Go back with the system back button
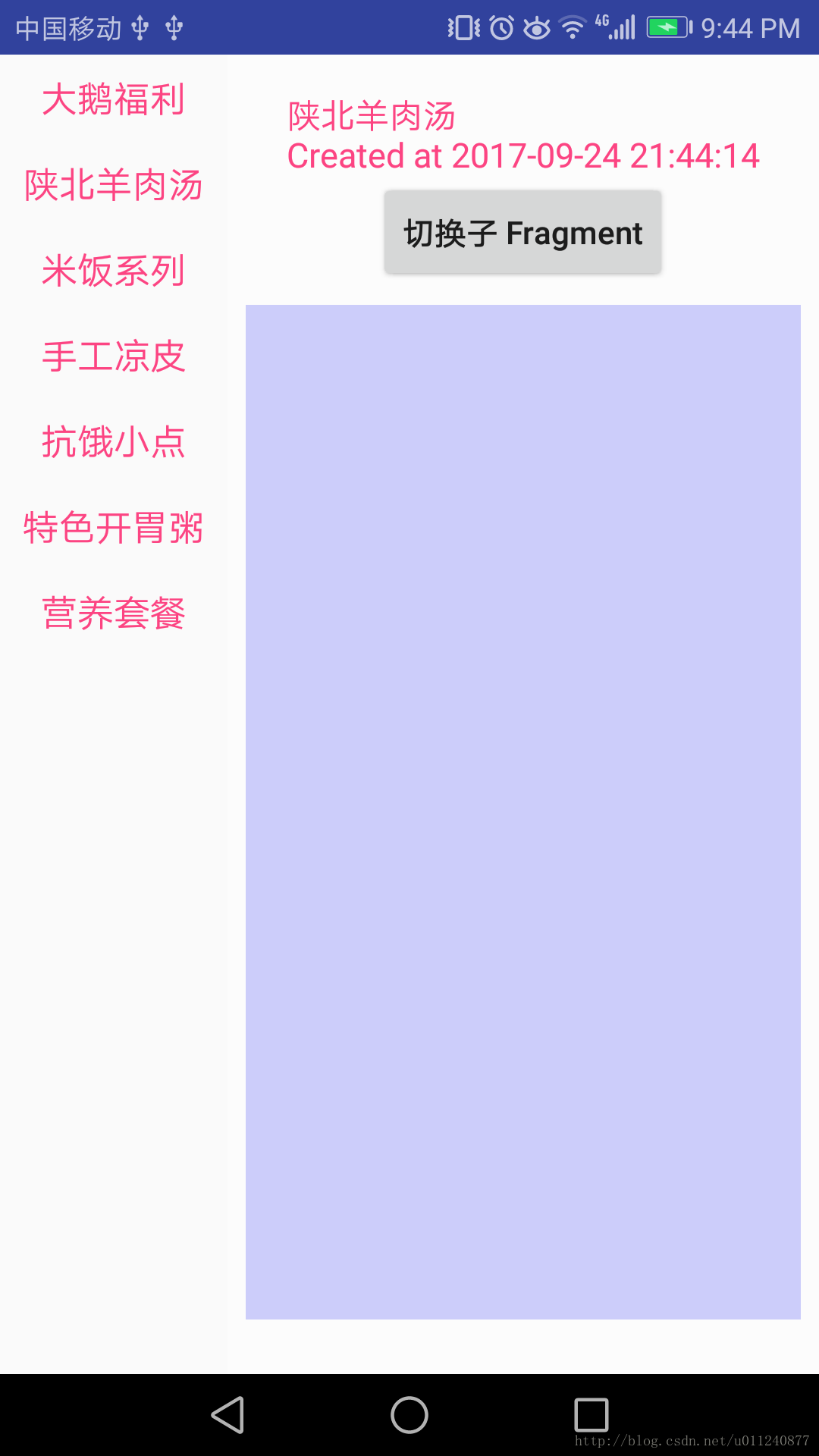Viewport: 819px width, 1456px height. (227, 1415)
